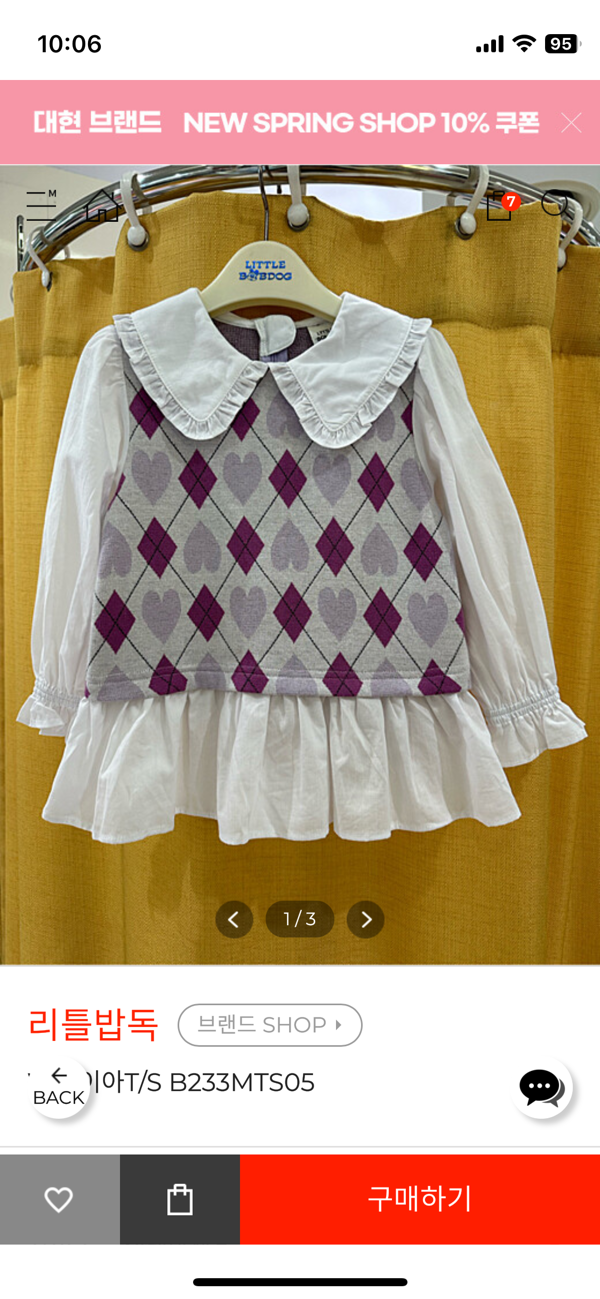Viewport: 600px width, 1299px height.
Task: Go to the home page
Action: pos(102,205)
